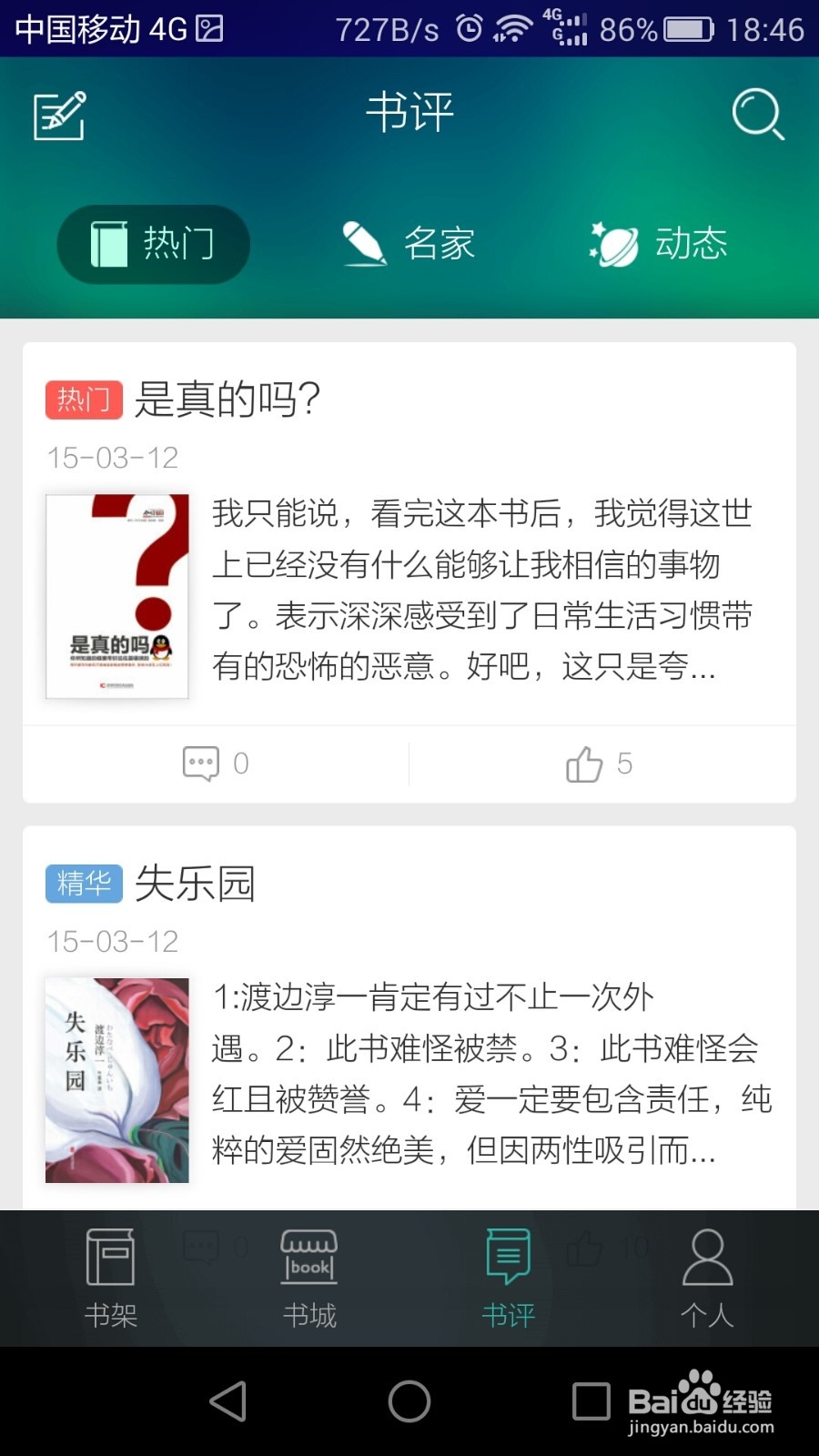
Task: View the 失乐园 book cover thumbnail
Action: [116, 1078]
